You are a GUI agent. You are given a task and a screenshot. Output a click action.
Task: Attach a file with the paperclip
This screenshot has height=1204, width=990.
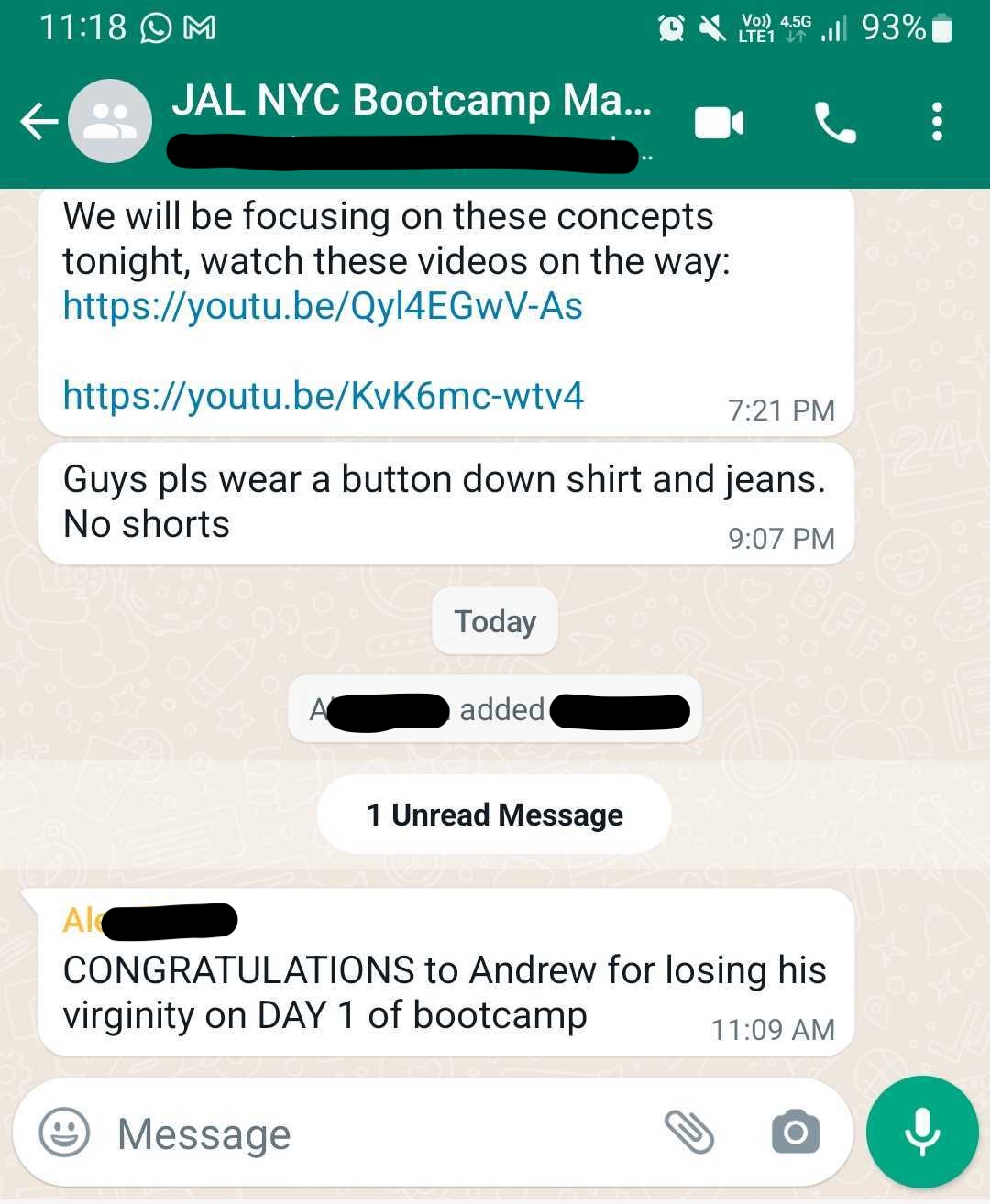point(689,1133)
